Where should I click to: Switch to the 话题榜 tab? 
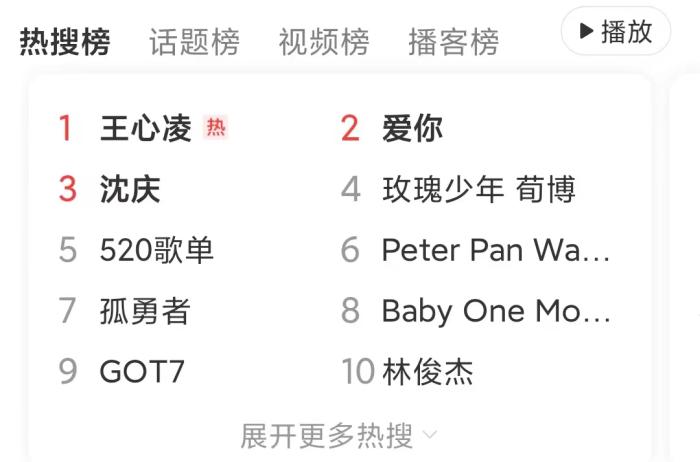[194, 42]
